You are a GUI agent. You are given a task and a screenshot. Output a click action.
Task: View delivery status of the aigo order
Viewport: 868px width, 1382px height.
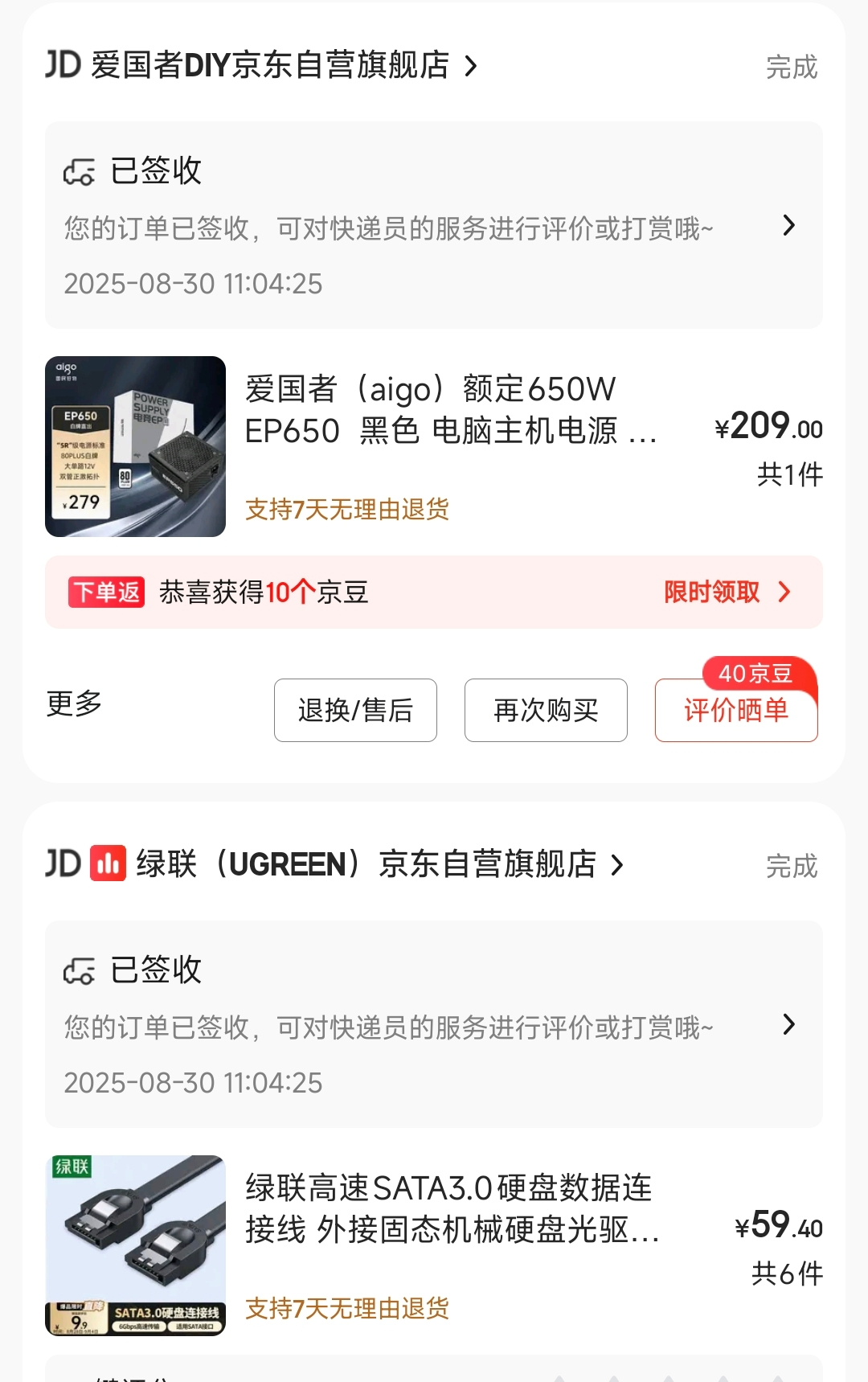(434, 226)
